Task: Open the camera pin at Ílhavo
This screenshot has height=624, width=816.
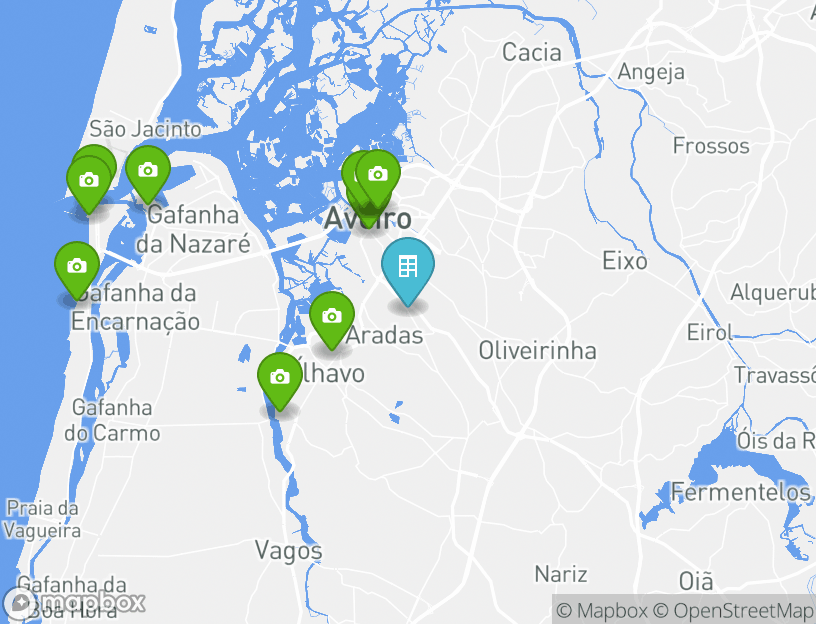Action: click(280, 377)
